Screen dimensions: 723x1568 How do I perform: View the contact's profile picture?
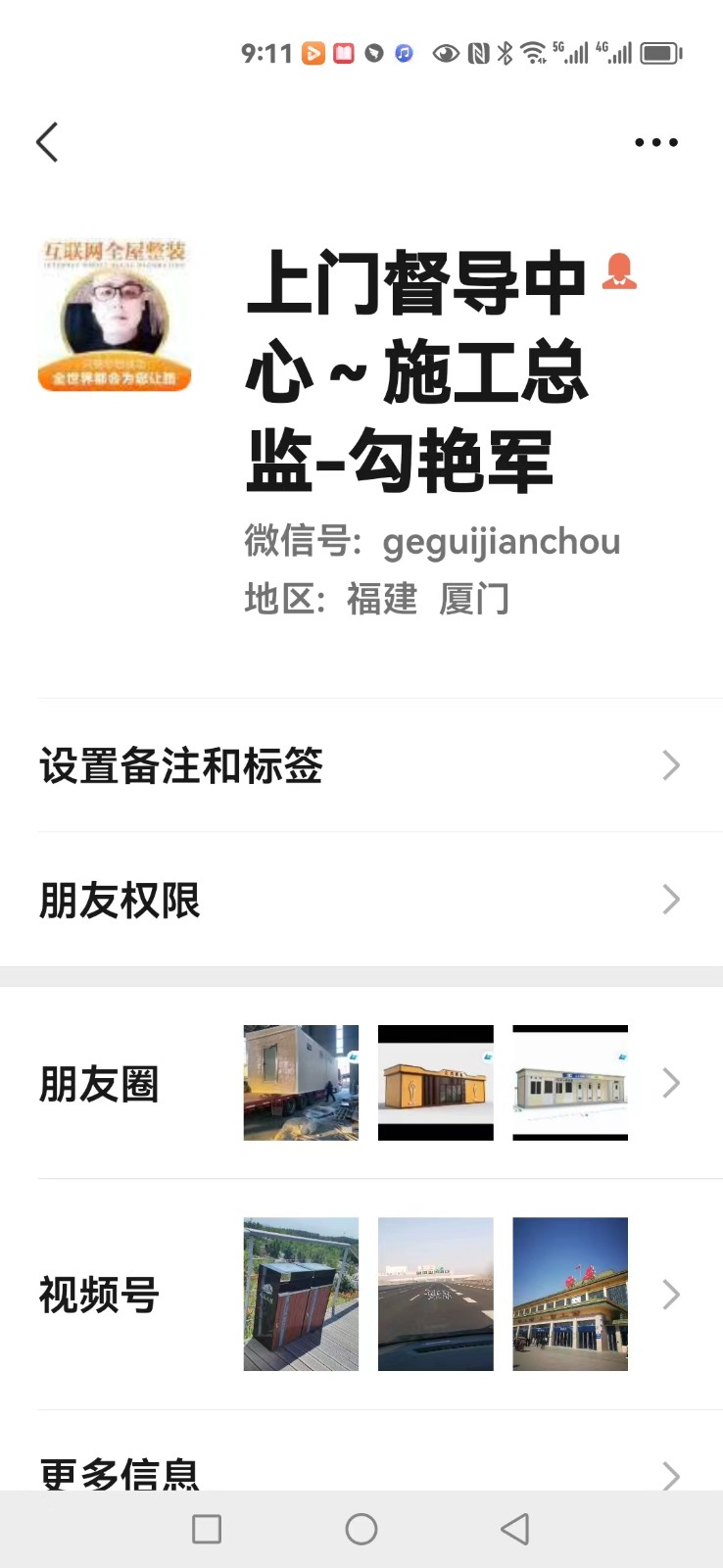click(x=115, y=316)
